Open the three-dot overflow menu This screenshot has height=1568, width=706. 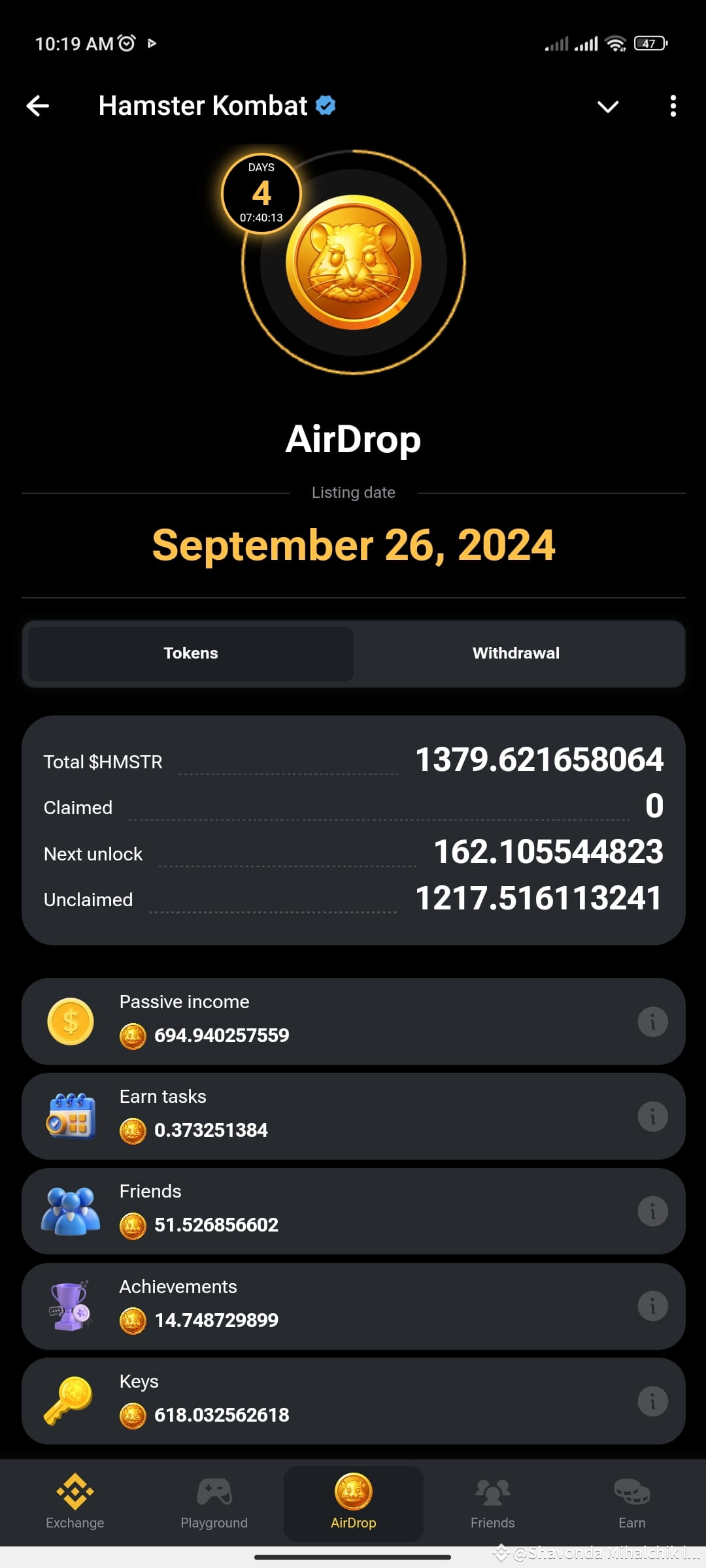673,106
